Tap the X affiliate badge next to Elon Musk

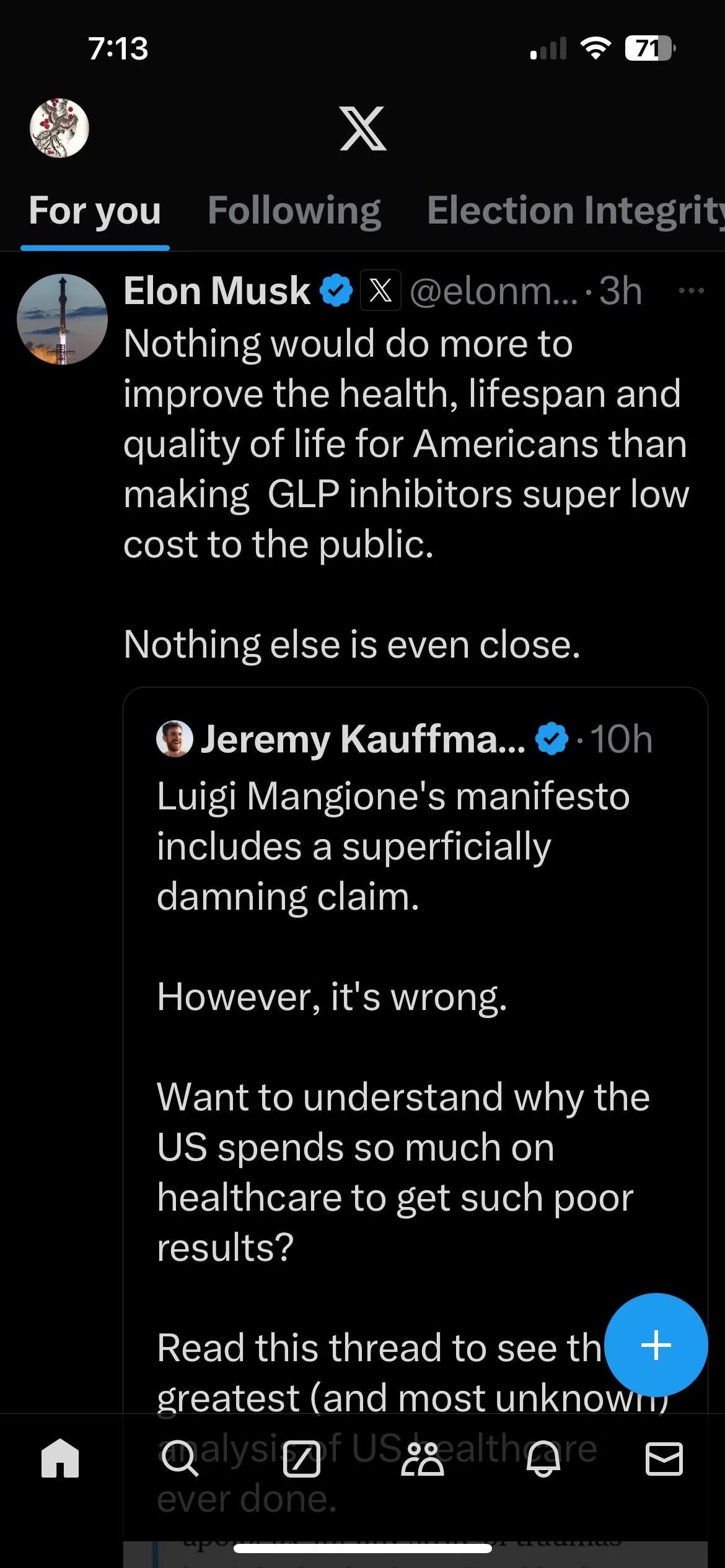[x=380, y=290]
